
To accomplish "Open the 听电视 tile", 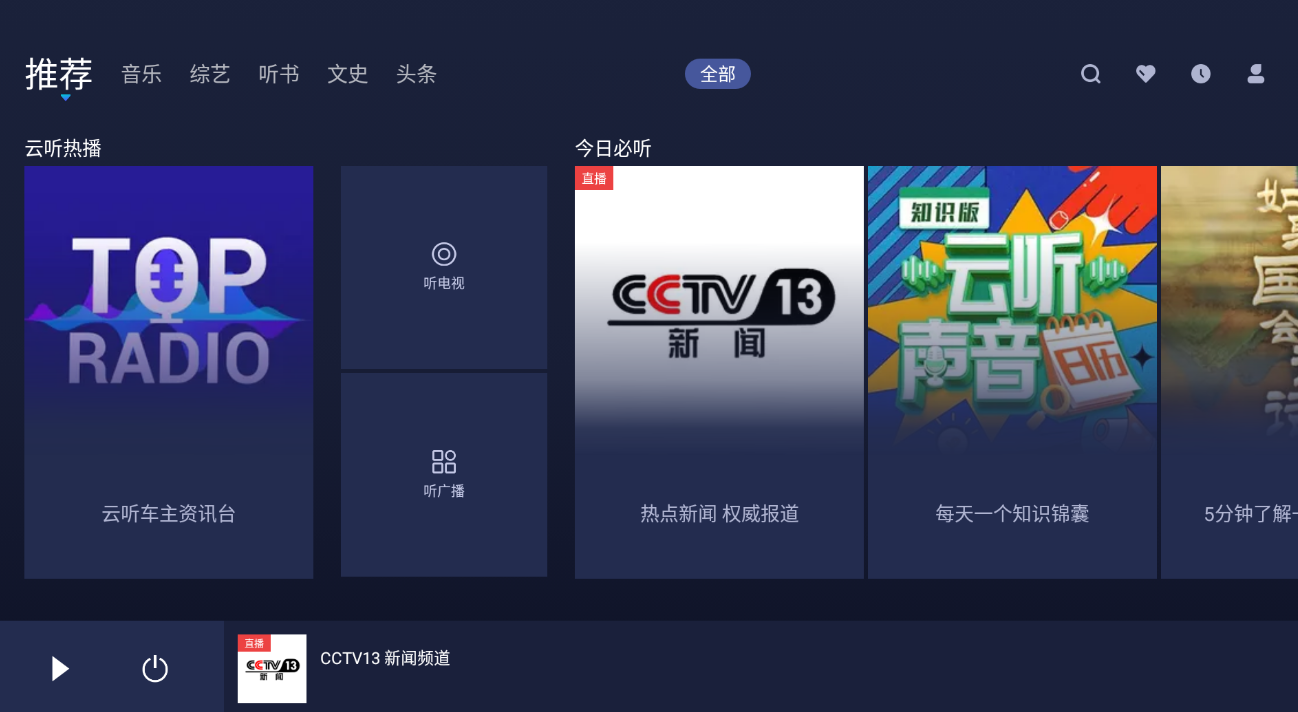I will pos(444,267).
